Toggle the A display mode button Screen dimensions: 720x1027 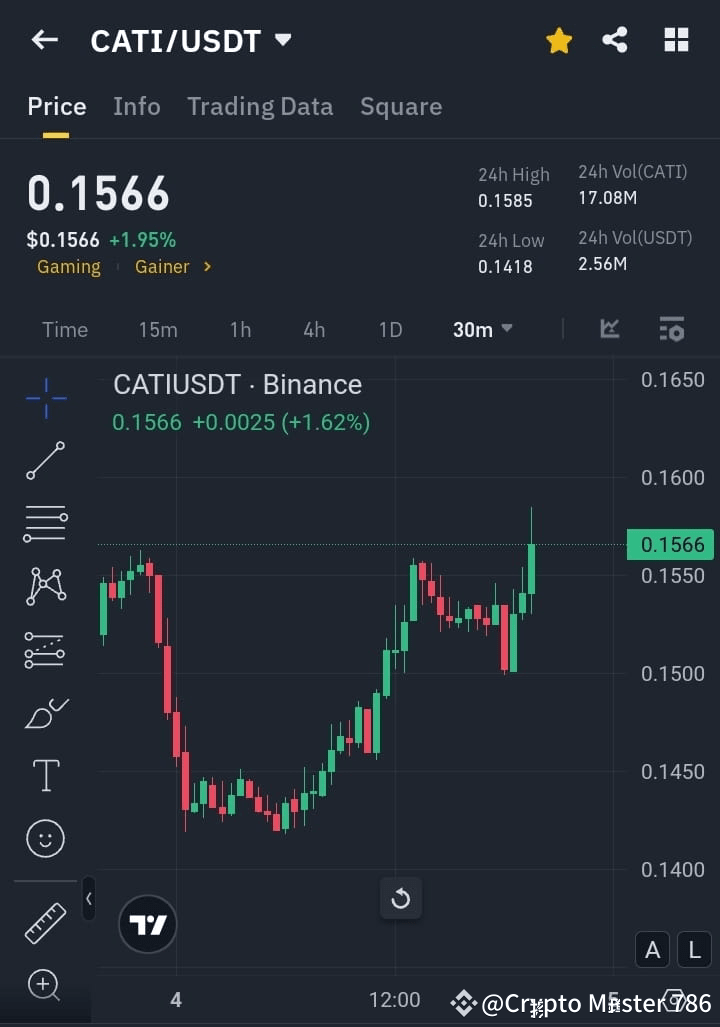[x=652, y=949]
